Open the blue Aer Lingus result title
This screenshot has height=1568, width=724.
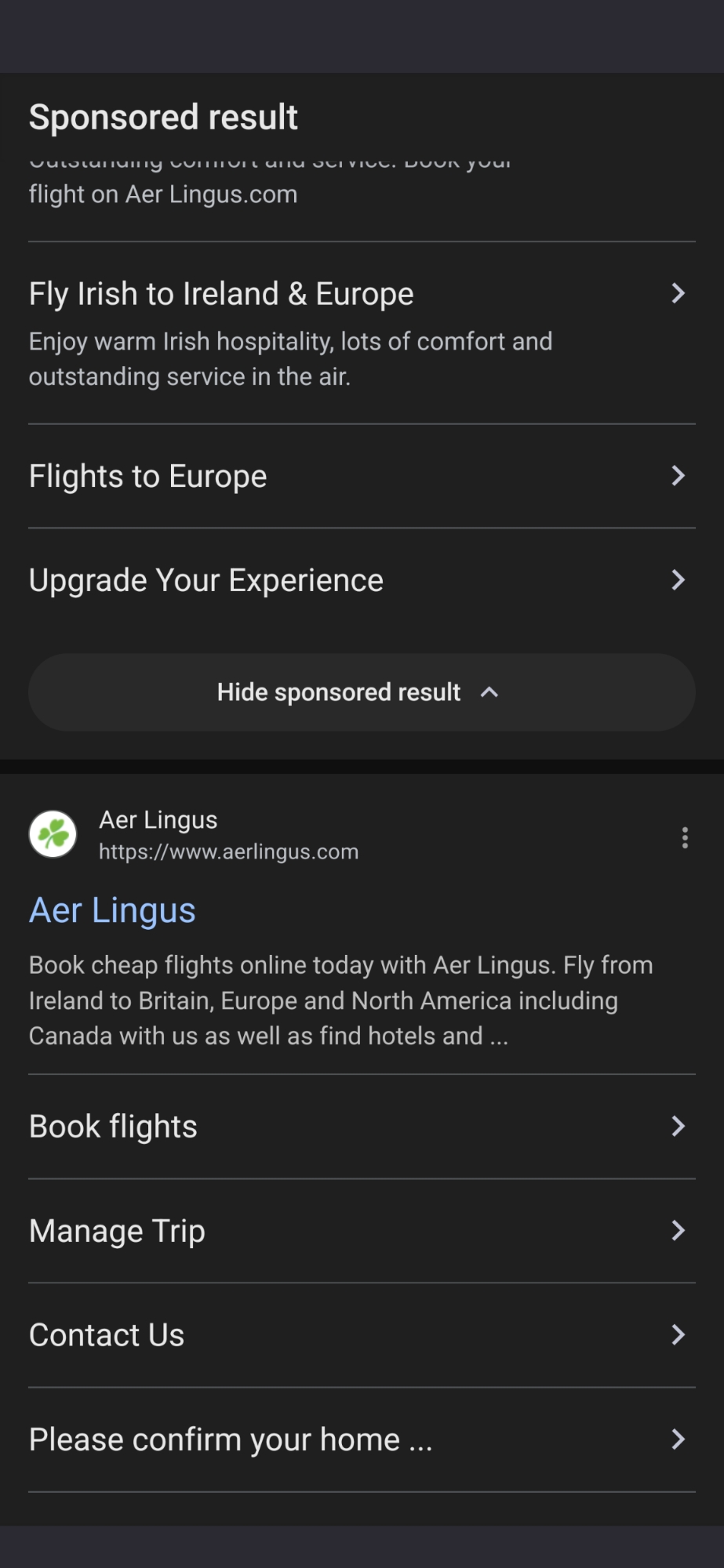click(x=112, y=911)
